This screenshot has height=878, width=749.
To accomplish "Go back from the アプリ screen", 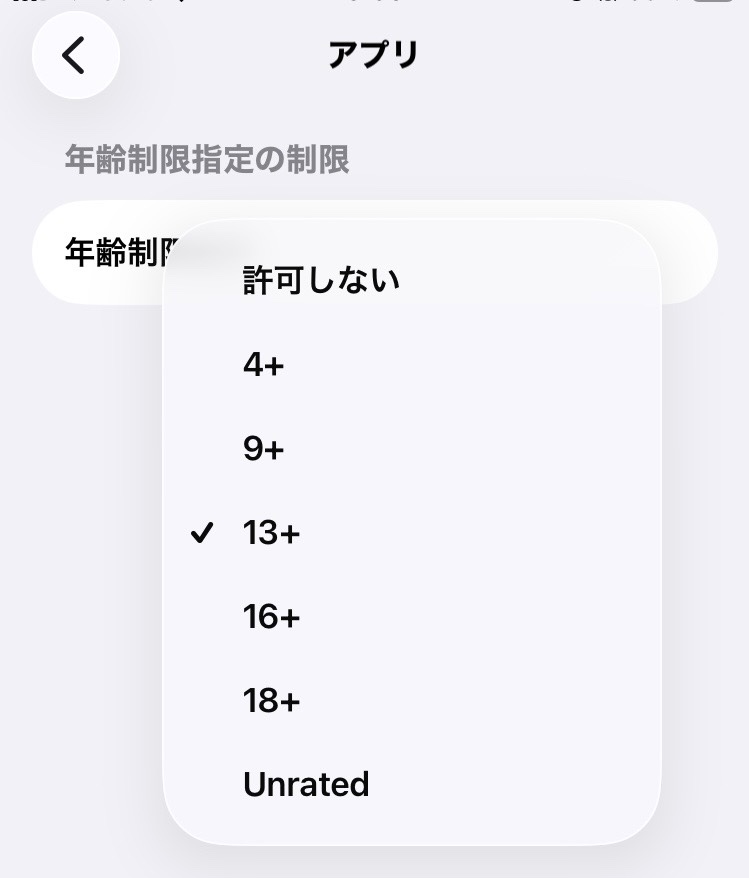I will point(75,56).
